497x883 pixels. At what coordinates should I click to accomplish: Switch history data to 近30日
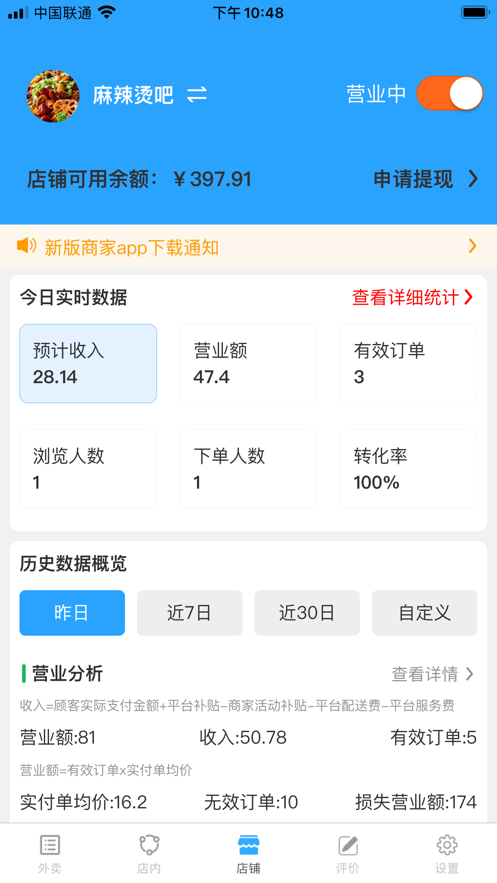click(307, 613)
